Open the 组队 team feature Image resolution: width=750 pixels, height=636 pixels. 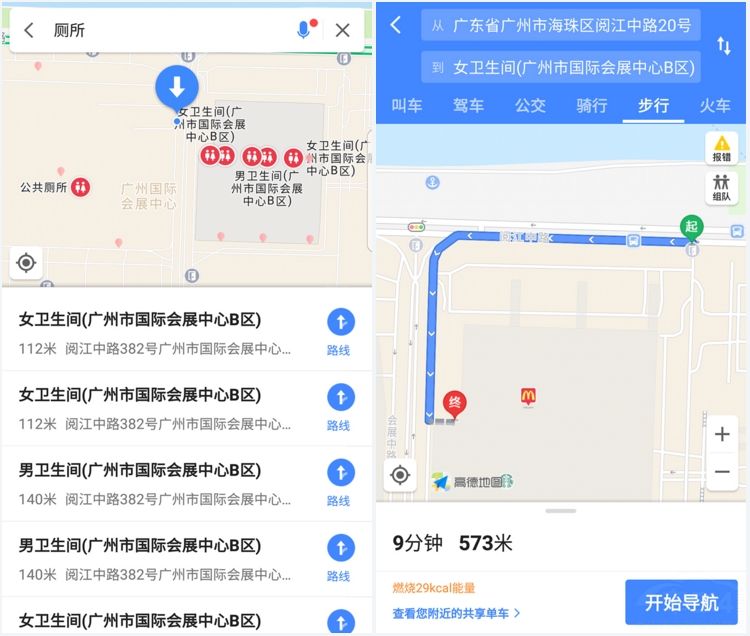click(x=721, y=188)
